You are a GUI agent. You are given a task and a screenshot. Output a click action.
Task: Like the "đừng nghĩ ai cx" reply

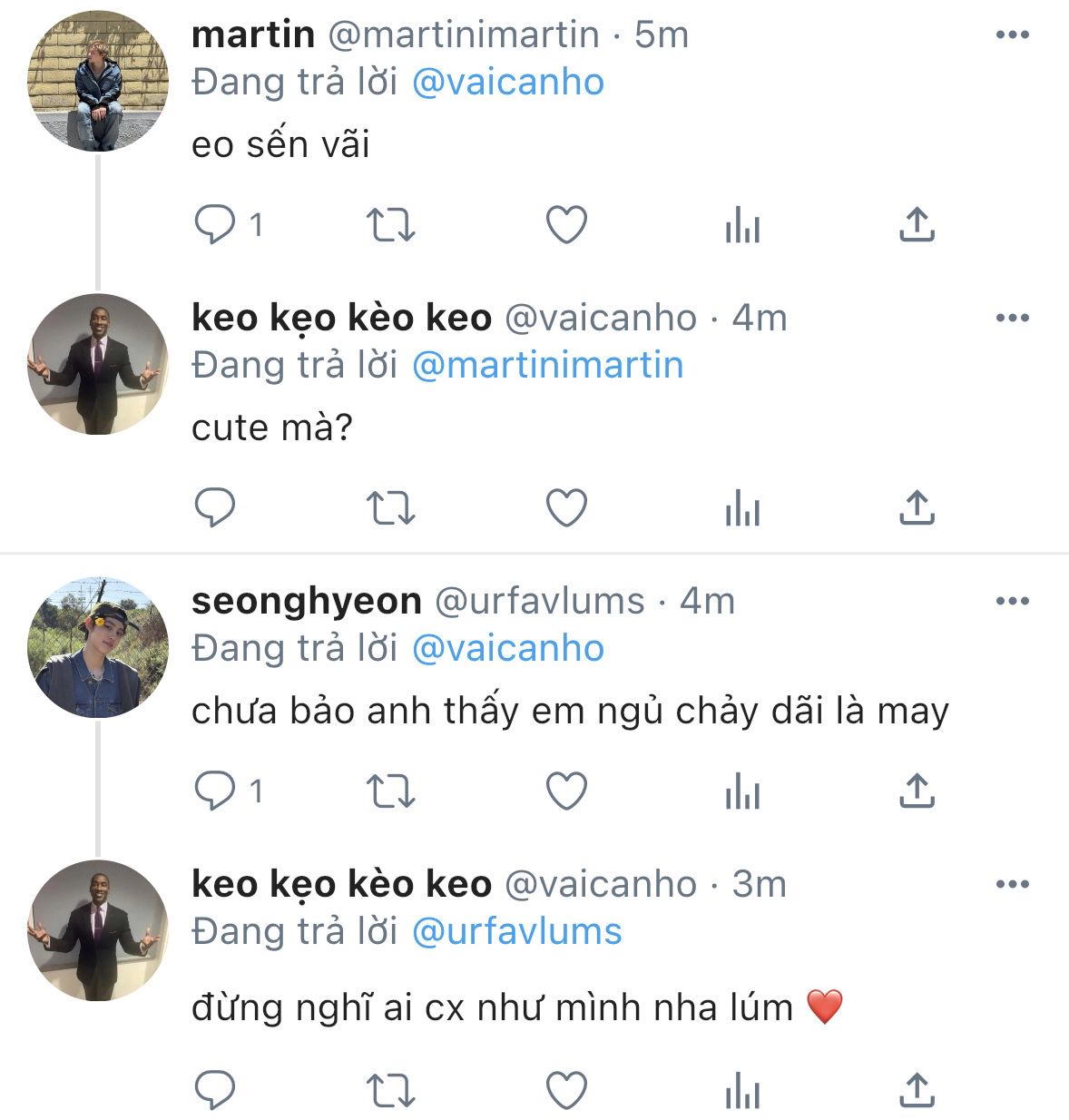(566, 1088)
